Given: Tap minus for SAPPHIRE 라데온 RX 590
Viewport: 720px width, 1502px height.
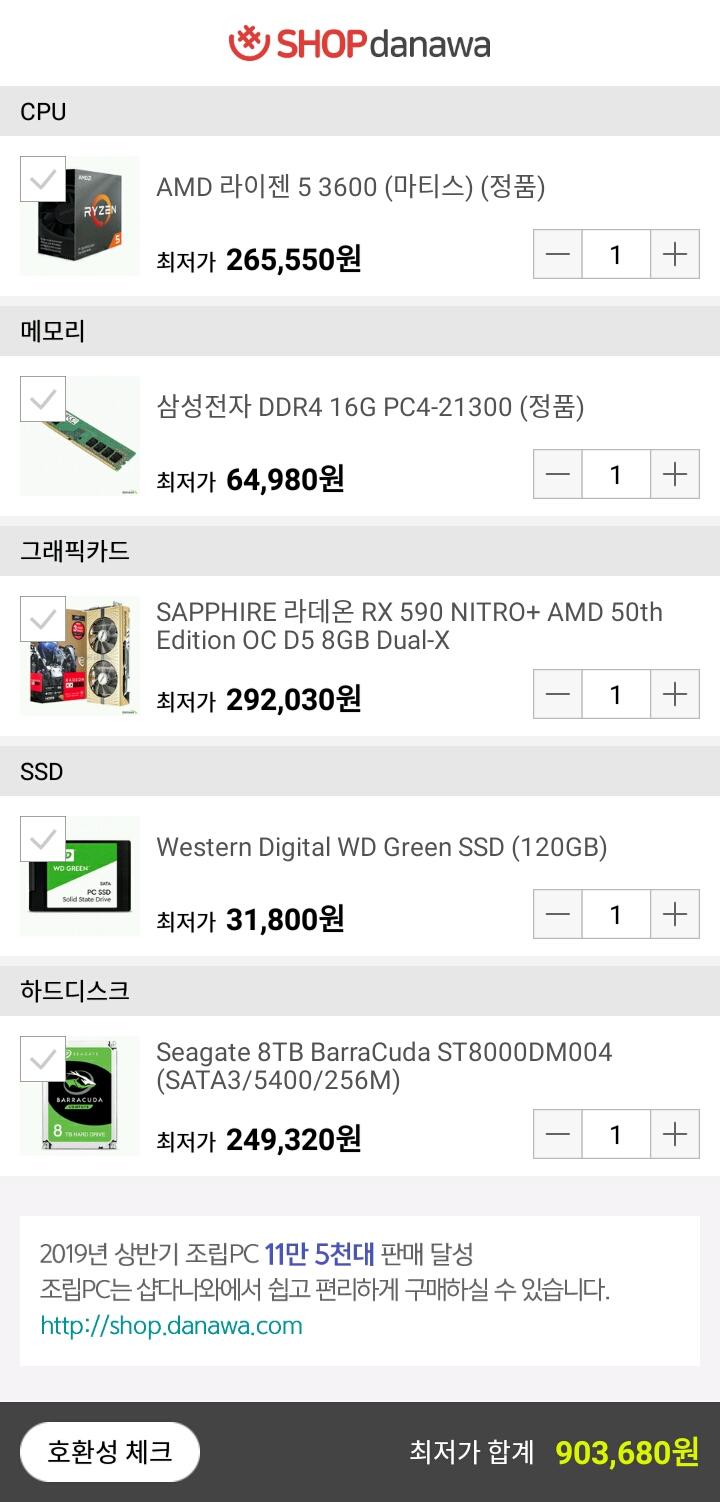Looking at the screenshot, I should click(x=558, y=694).
